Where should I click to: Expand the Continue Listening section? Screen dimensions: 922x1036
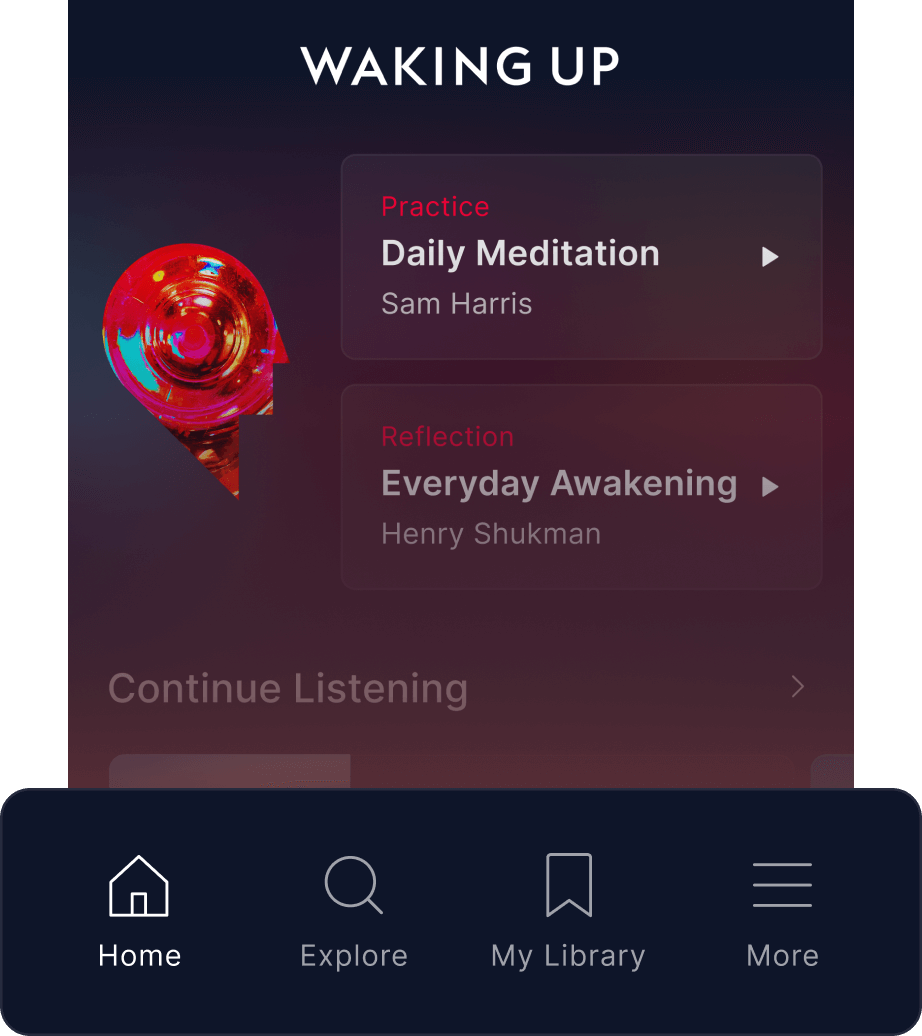288,688
